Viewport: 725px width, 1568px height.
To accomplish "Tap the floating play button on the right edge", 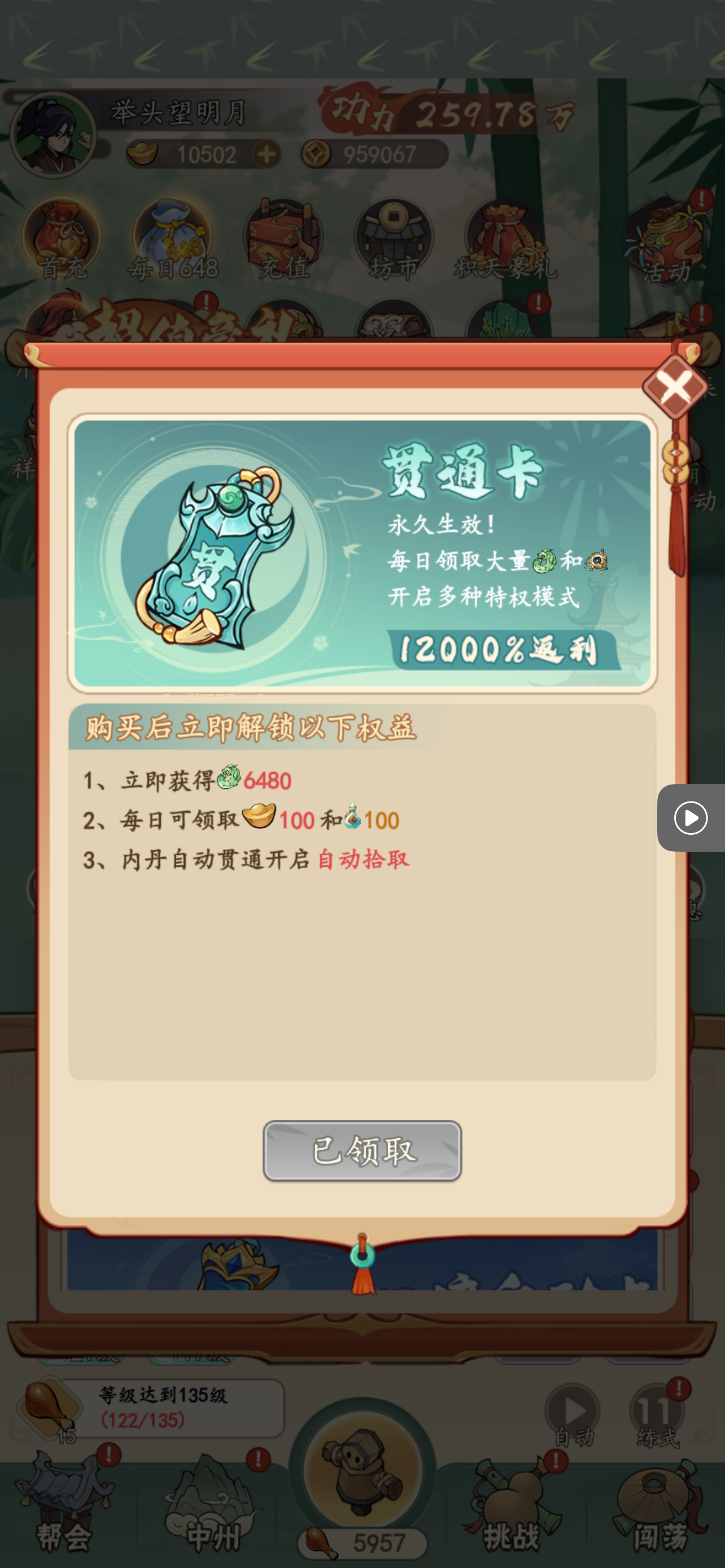I will click(x=691, y=817).
